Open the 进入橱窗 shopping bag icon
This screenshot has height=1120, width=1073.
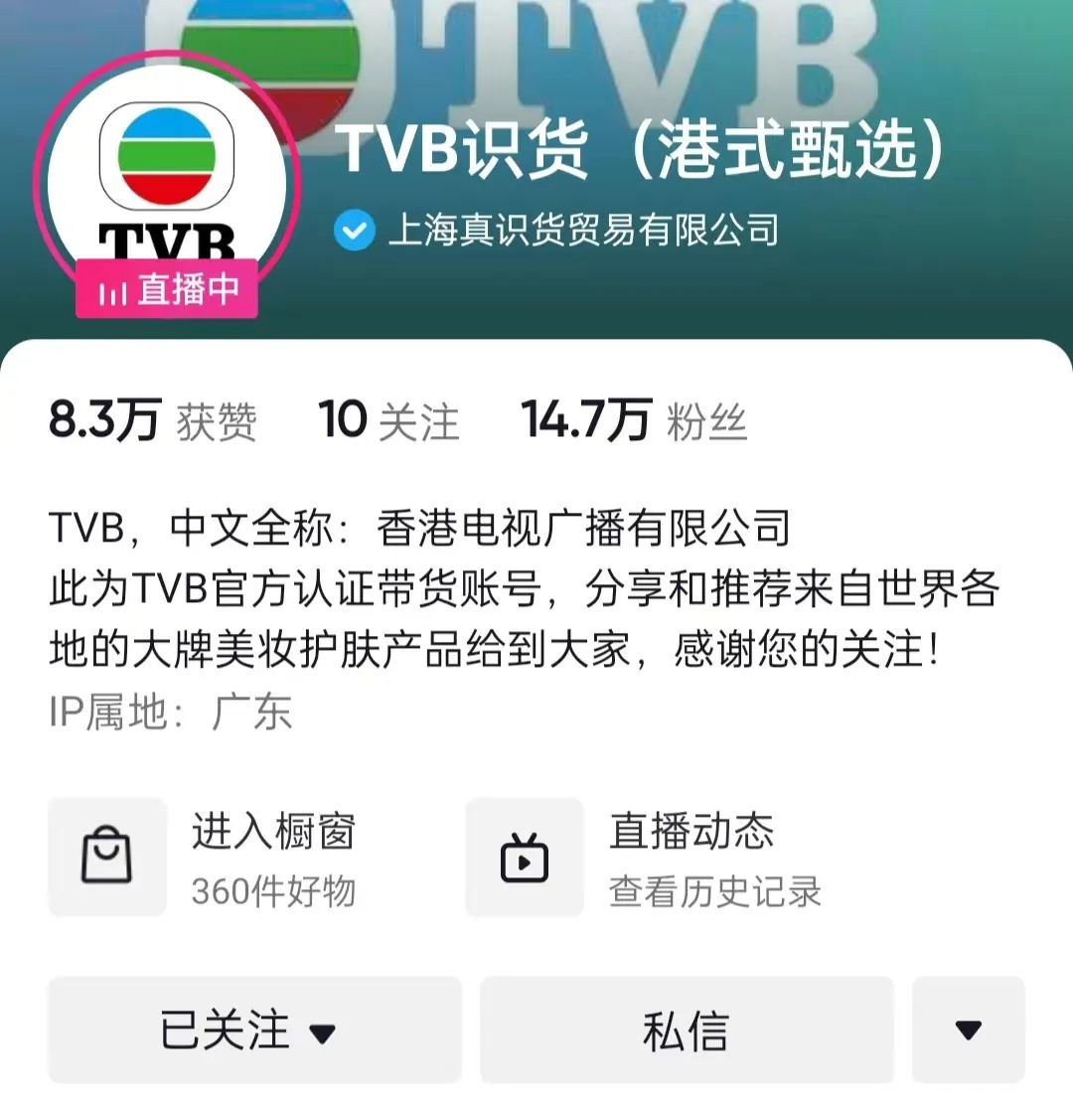[106, 856]
